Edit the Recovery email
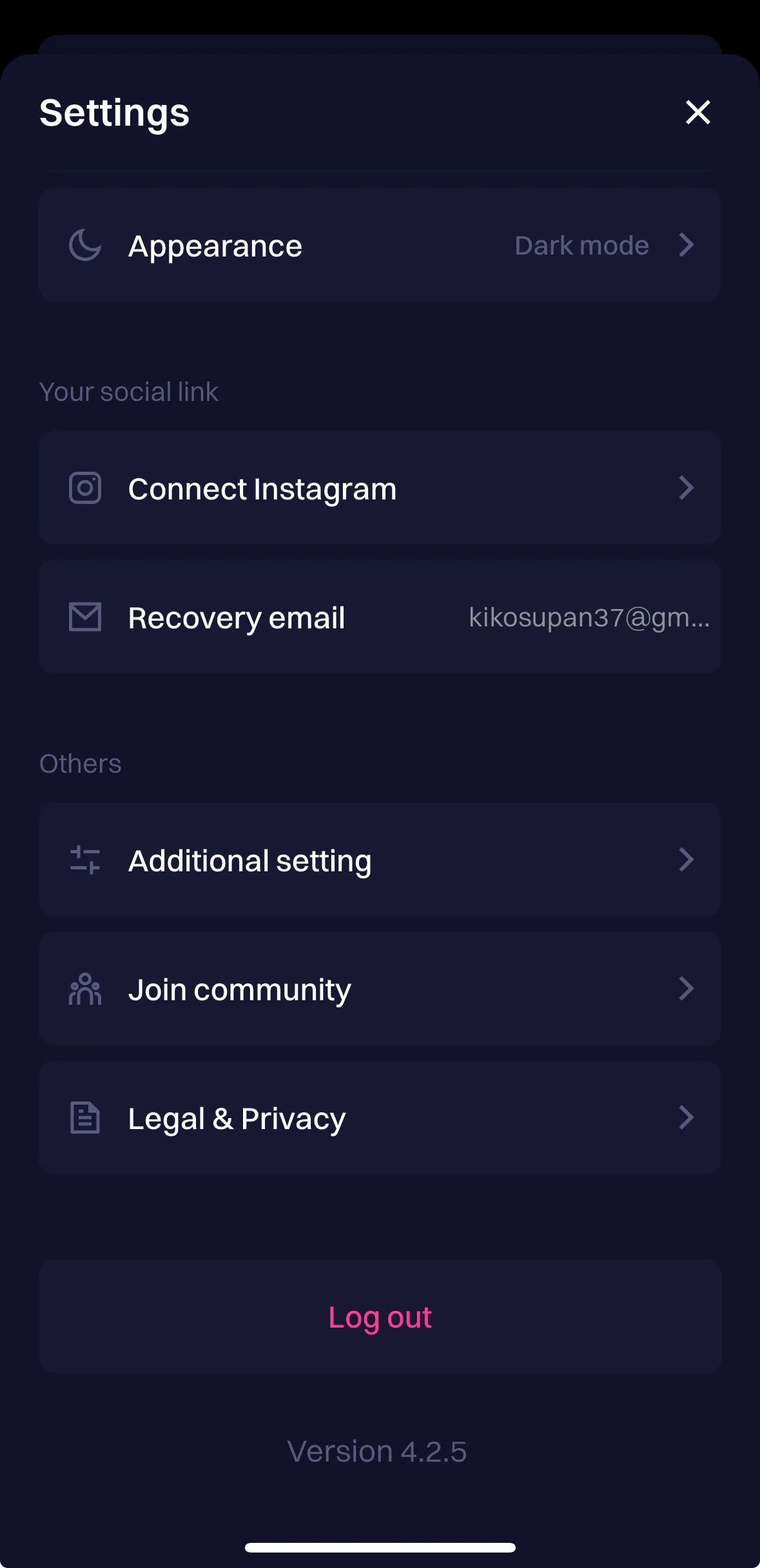 [380, 617]
